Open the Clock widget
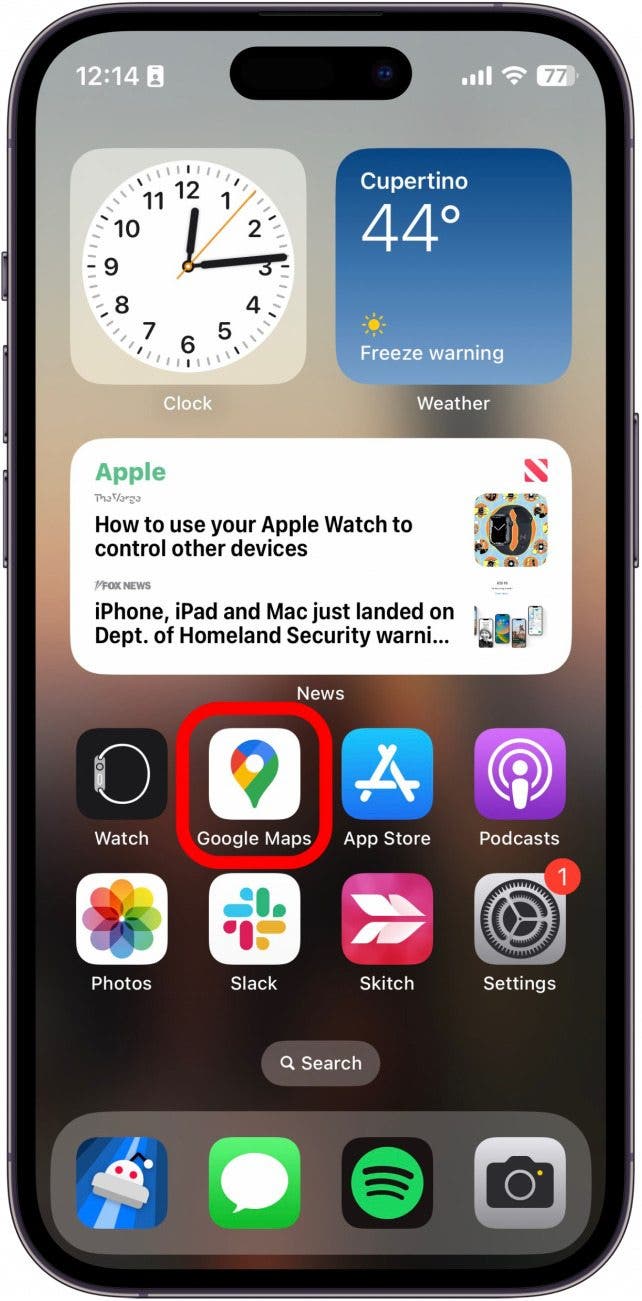 coord(188,266)
